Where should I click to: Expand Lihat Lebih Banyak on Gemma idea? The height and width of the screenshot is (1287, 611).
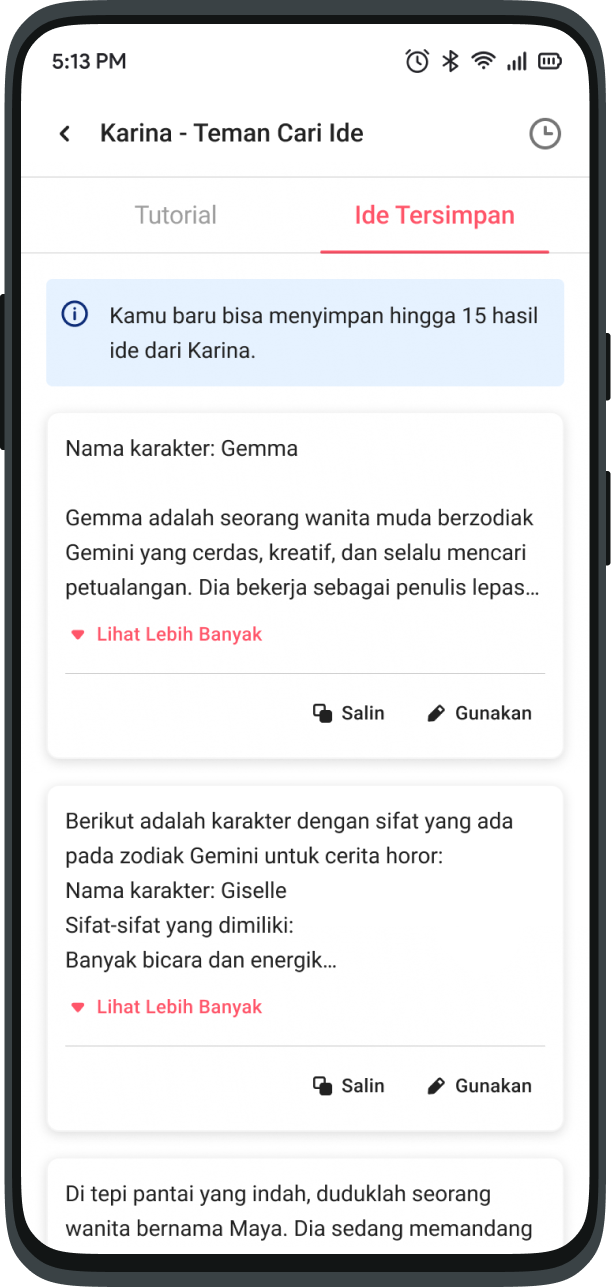click(x=167, y=634)
